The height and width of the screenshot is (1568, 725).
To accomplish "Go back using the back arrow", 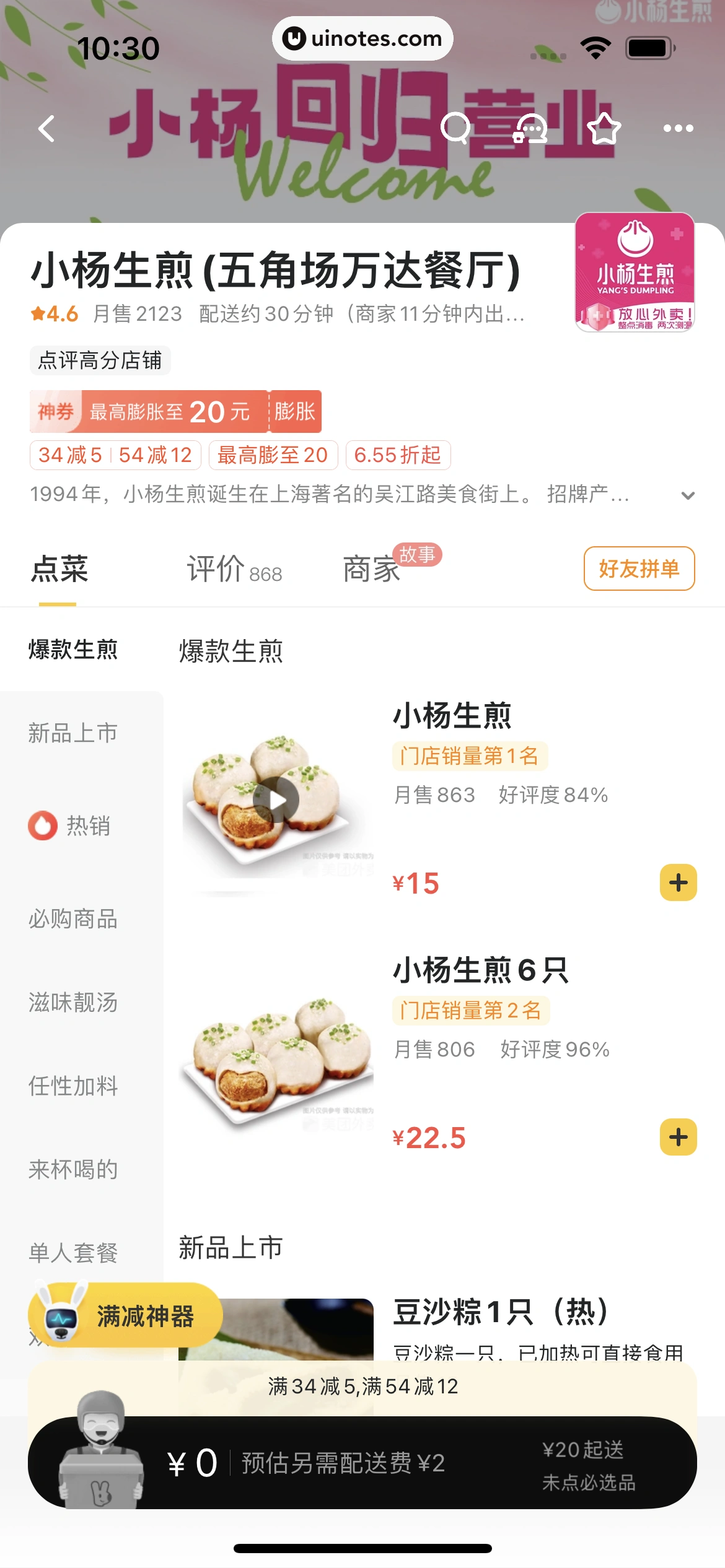I will 45,128.
